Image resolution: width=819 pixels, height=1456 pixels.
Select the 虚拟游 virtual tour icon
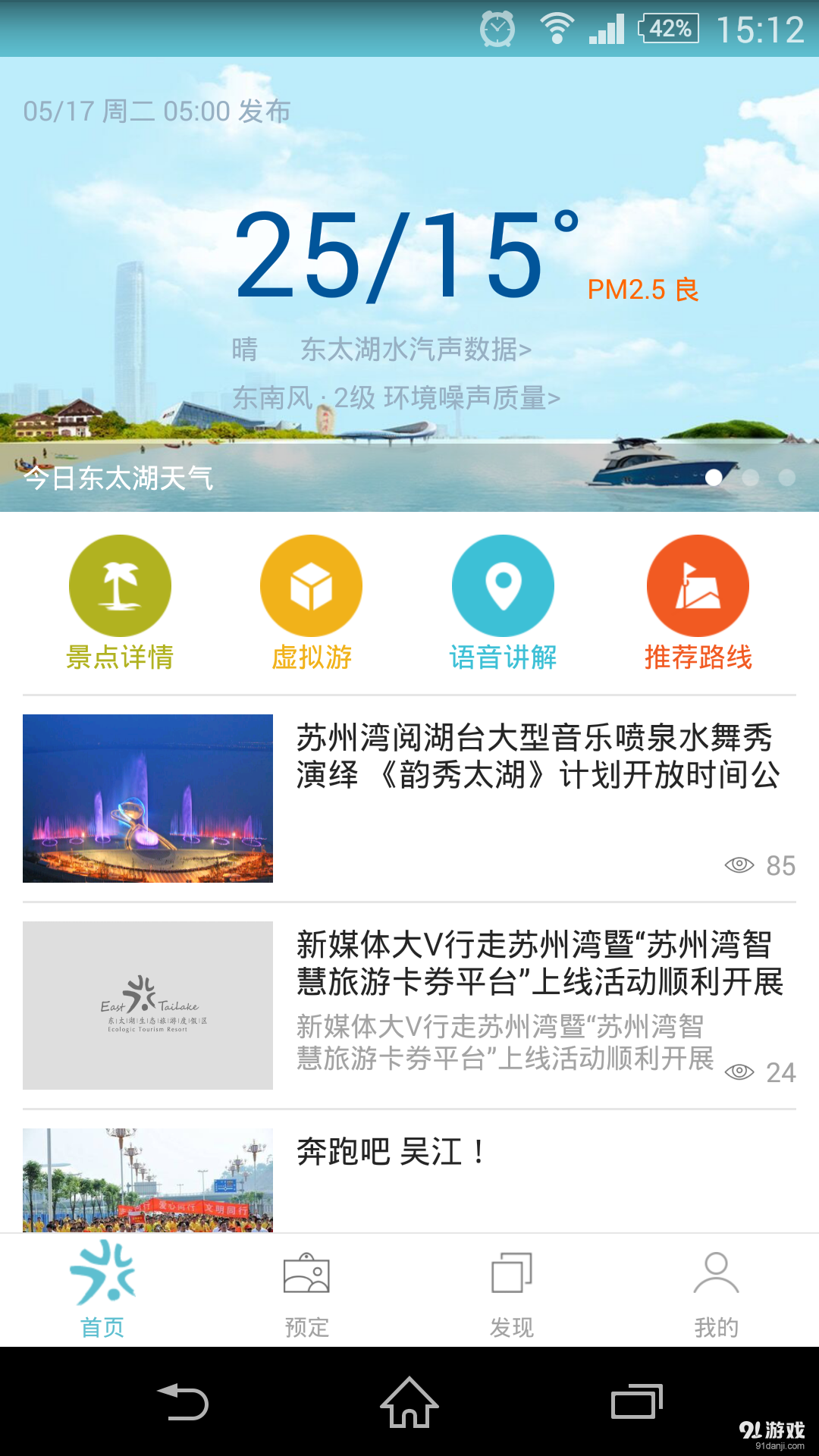point(311,599)
